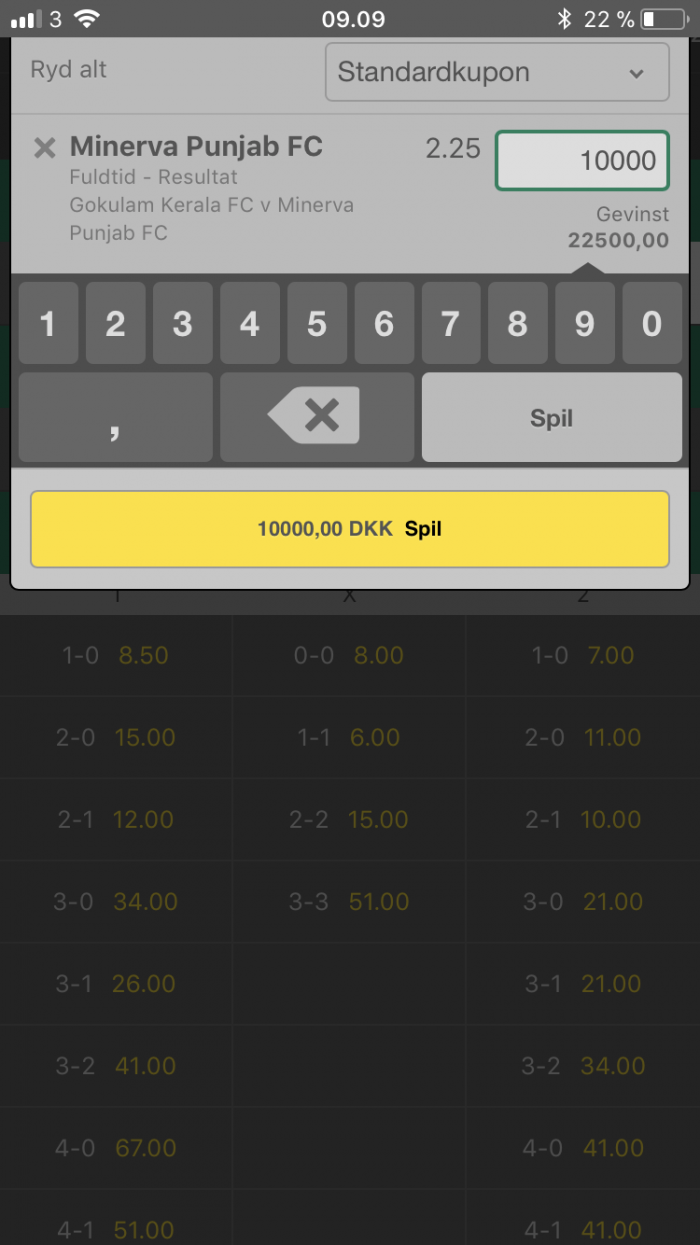Focus the stake field showing 10000
Screen dimensions: 700x1245
tap(581, 160)
